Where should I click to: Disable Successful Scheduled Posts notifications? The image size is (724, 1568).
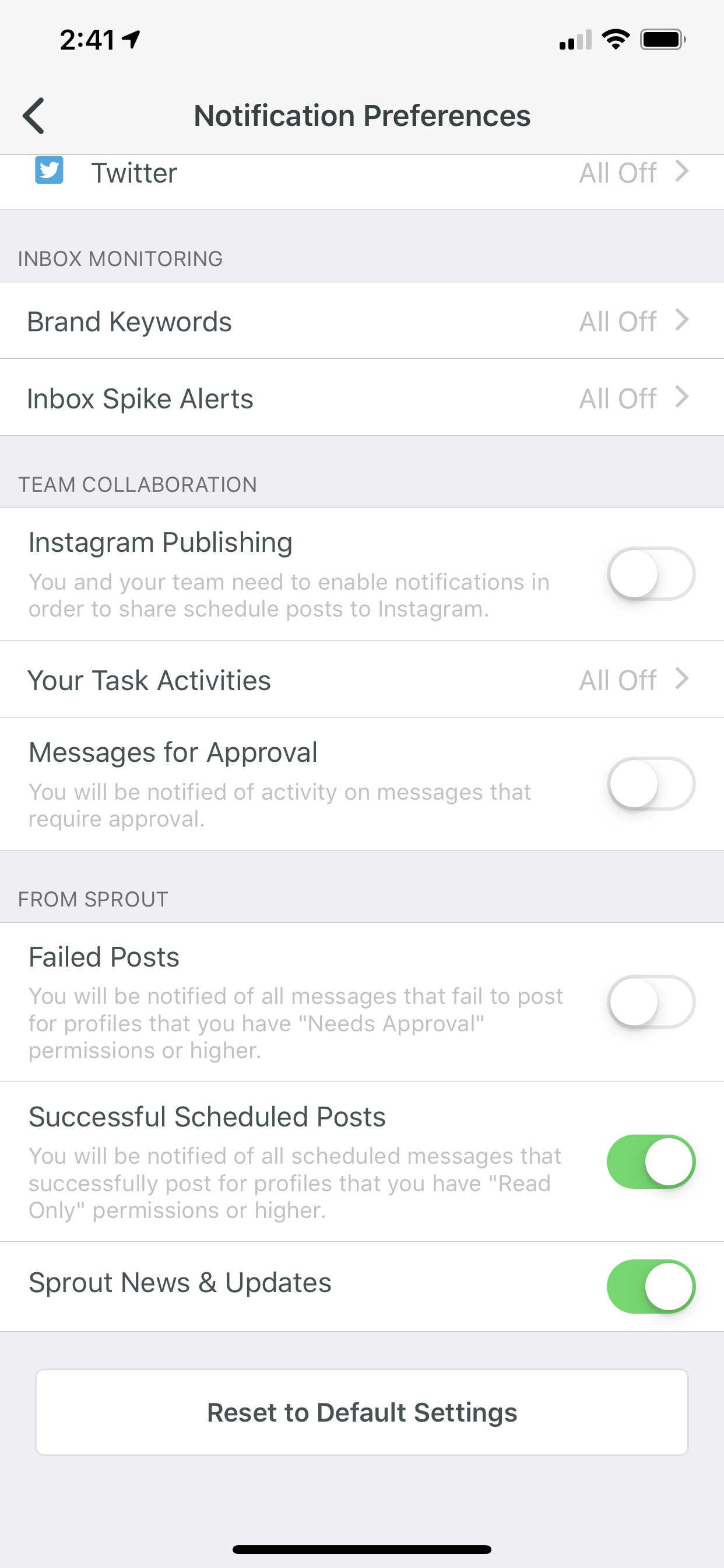651,1162
